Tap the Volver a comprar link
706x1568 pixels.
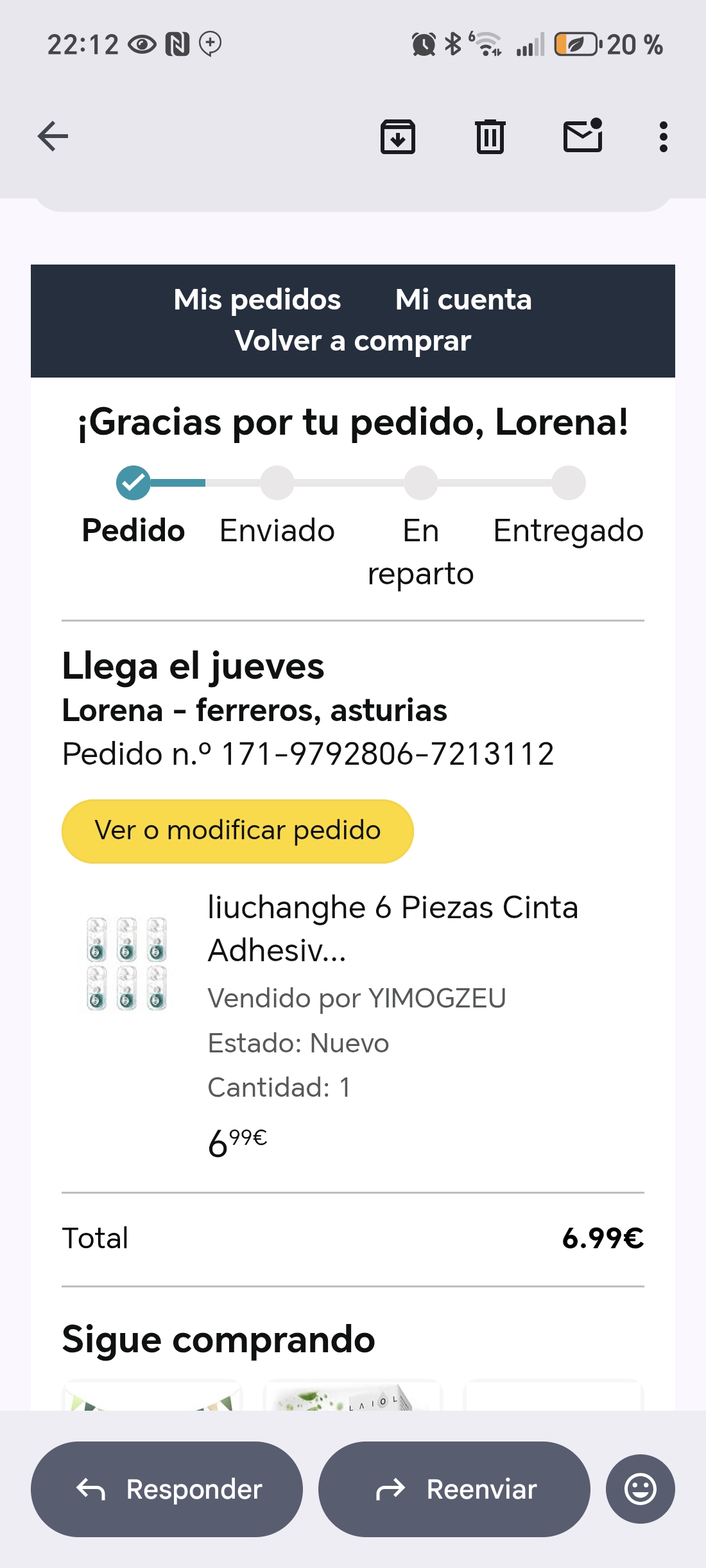pos(353,341)
